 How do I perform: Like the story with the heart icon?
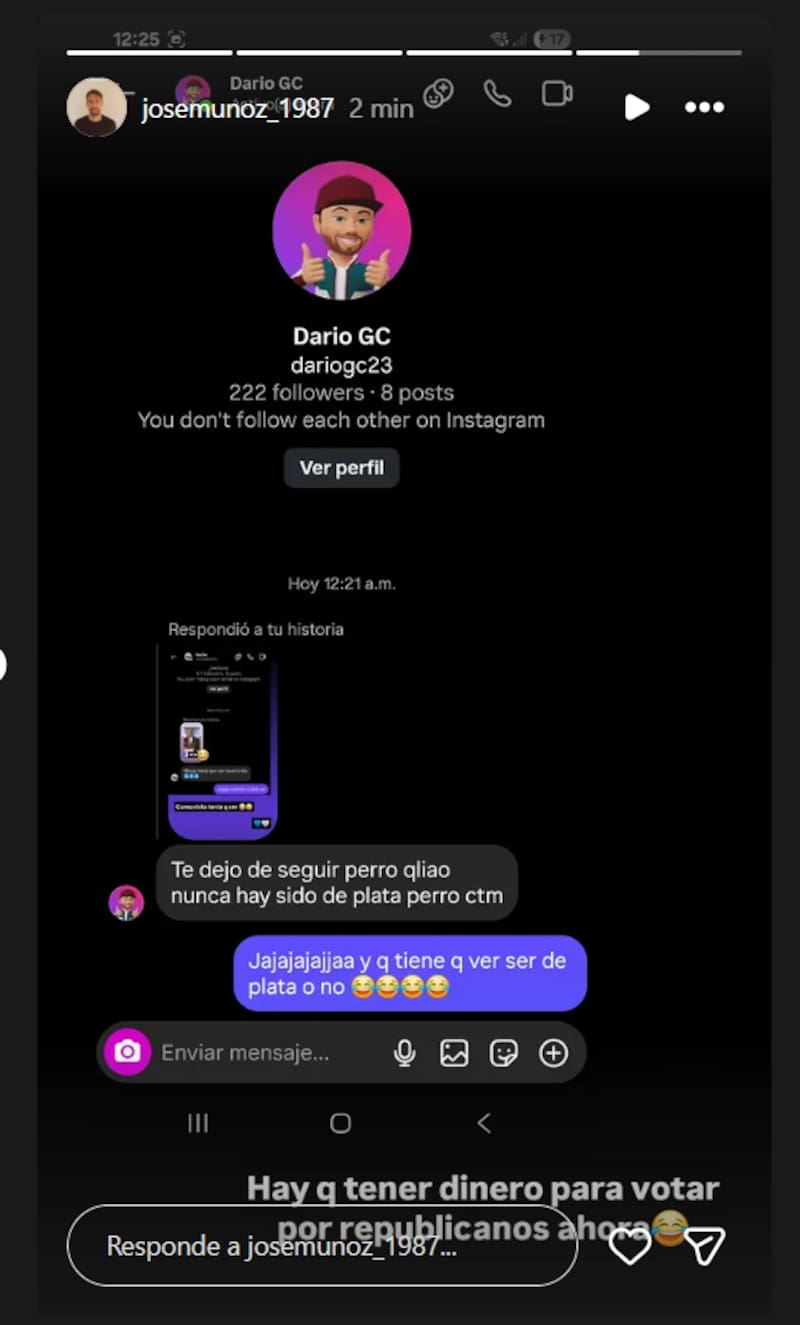(x=630, y=1245)
